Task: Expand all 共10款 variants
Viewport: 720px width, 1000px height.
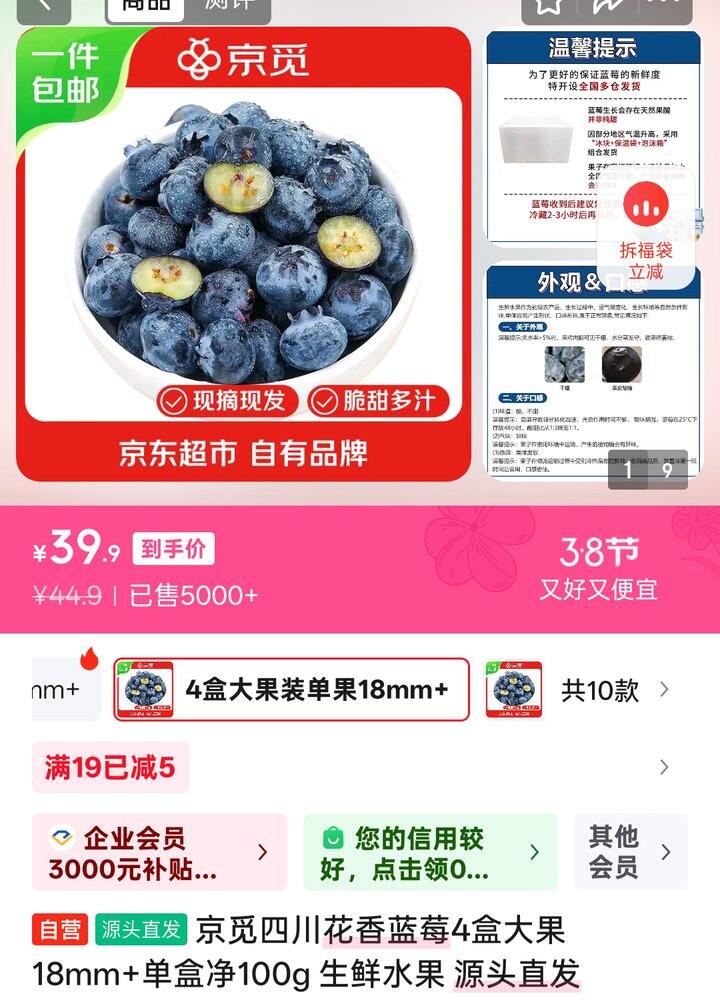Action: point(614,689)
